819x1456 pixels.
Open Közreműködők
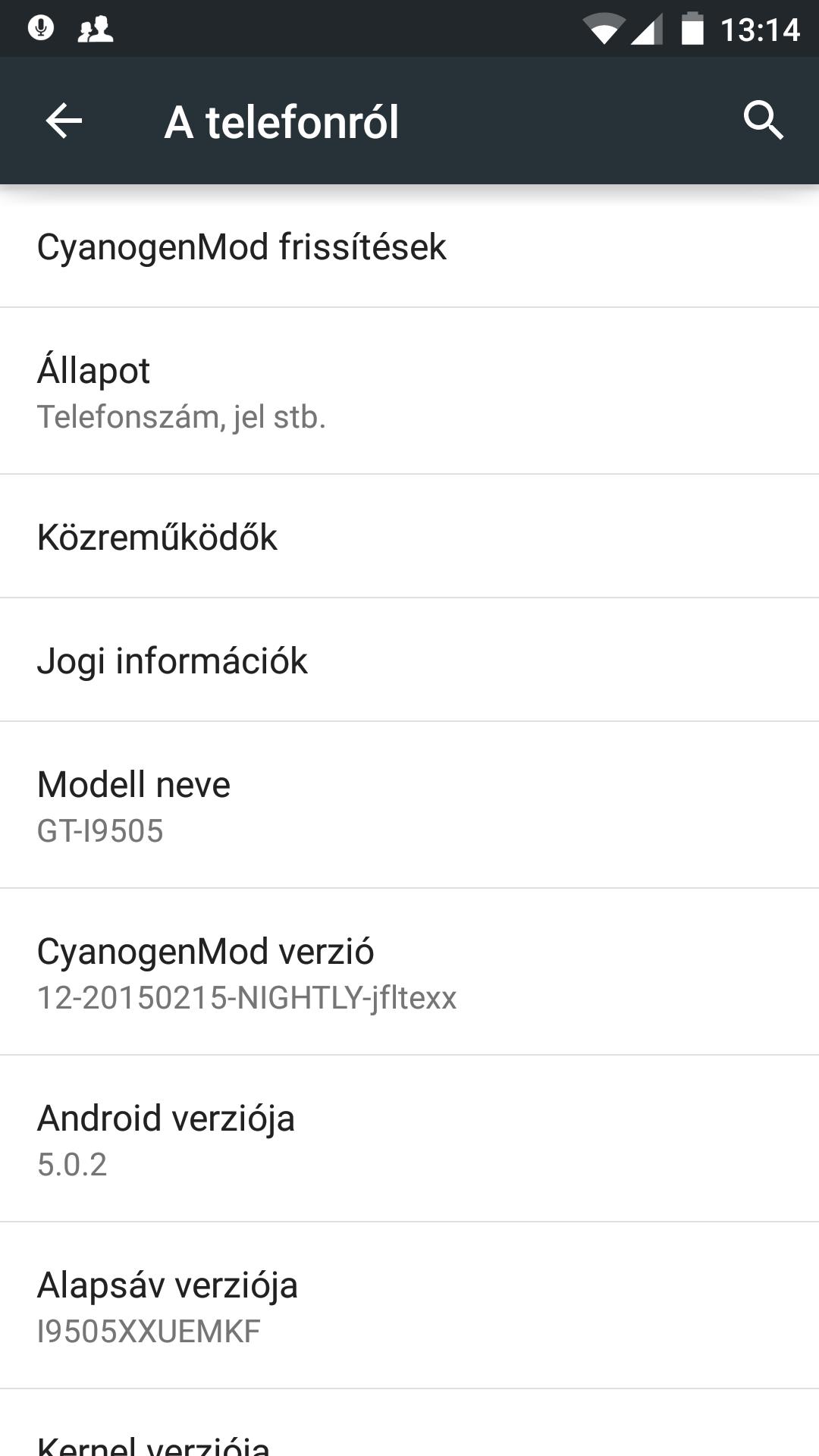[409, 537]
